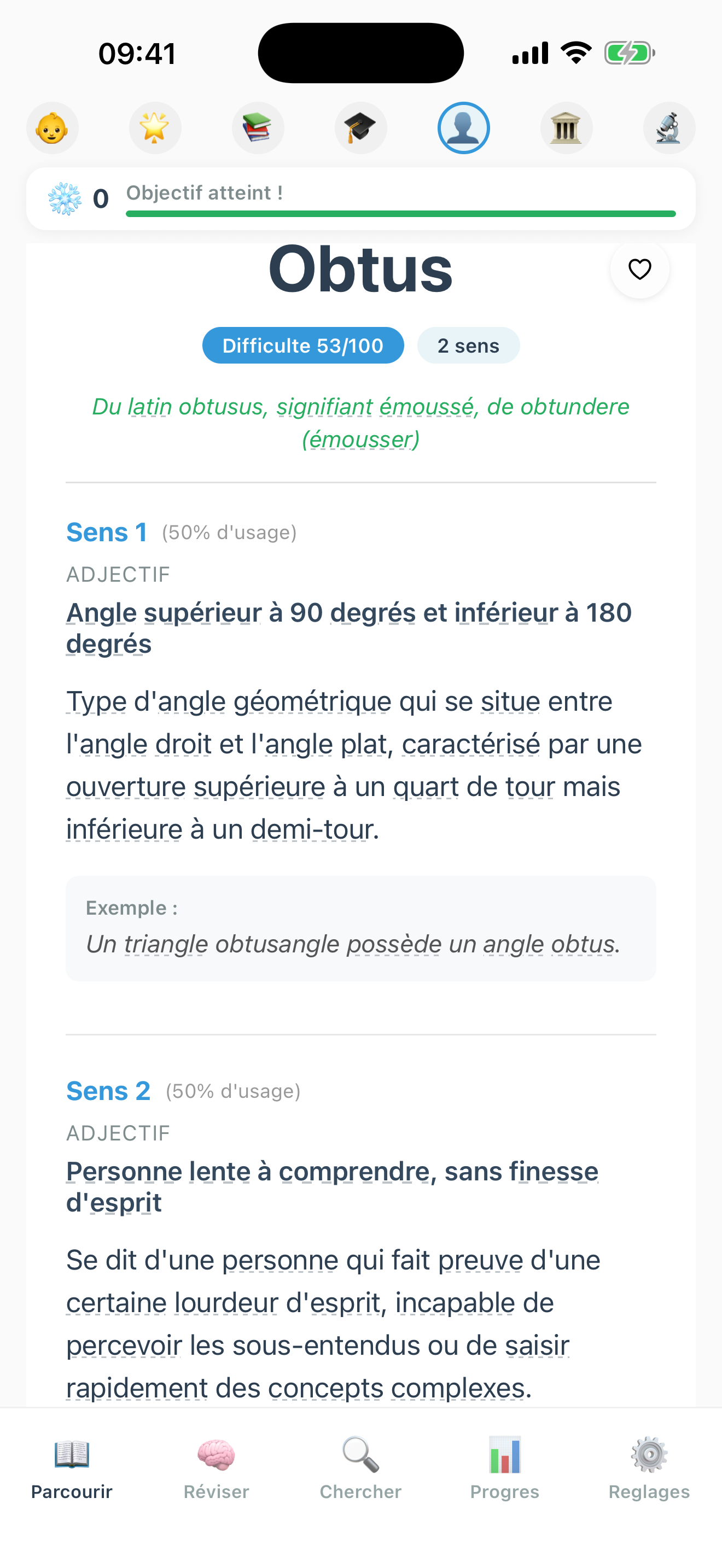
Task: Select the highlighted person category
Action: click(x=463, y=128)
